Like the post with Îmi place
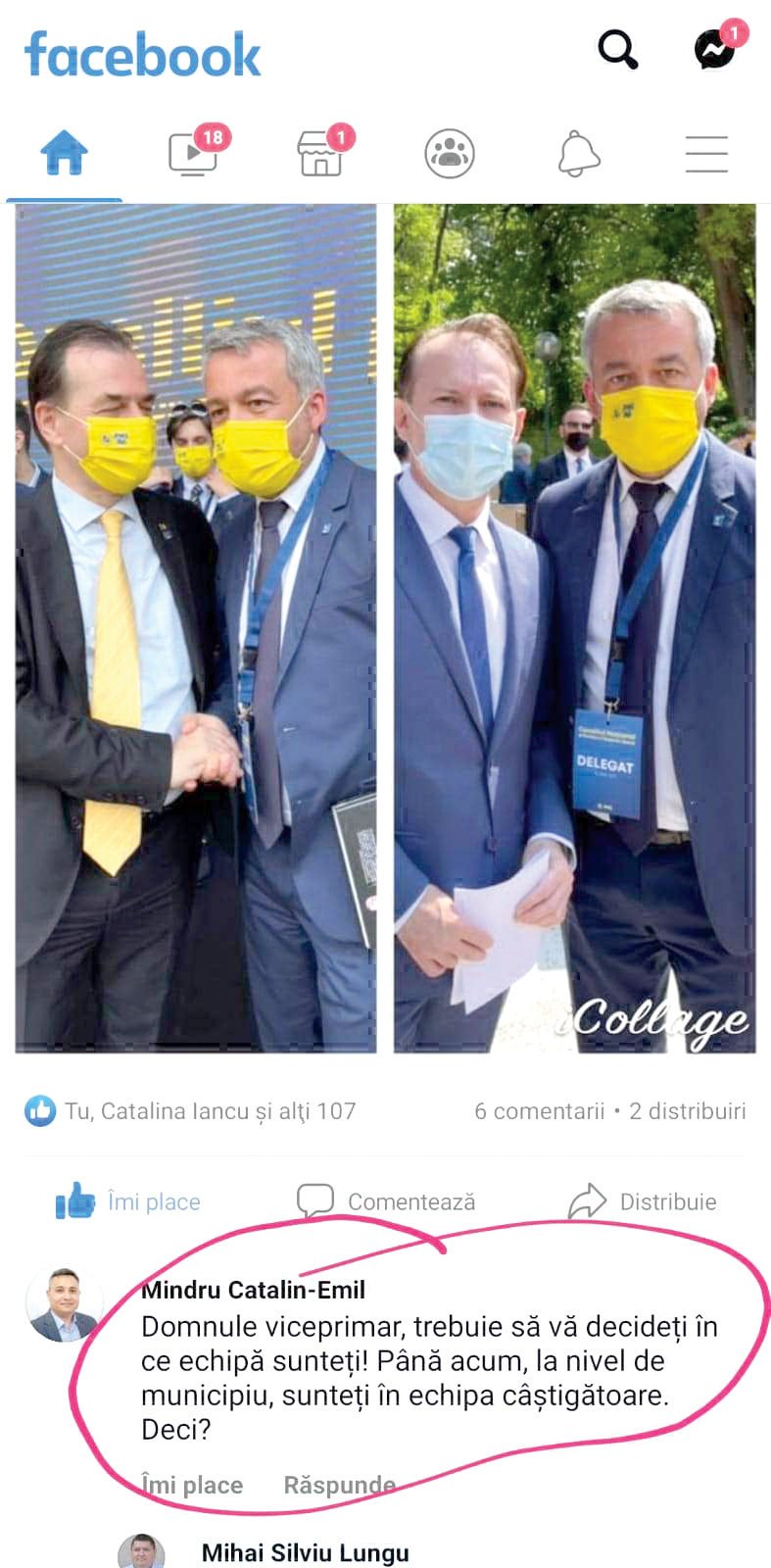This screenshot has width=771, height=1568. (128, 1201)
